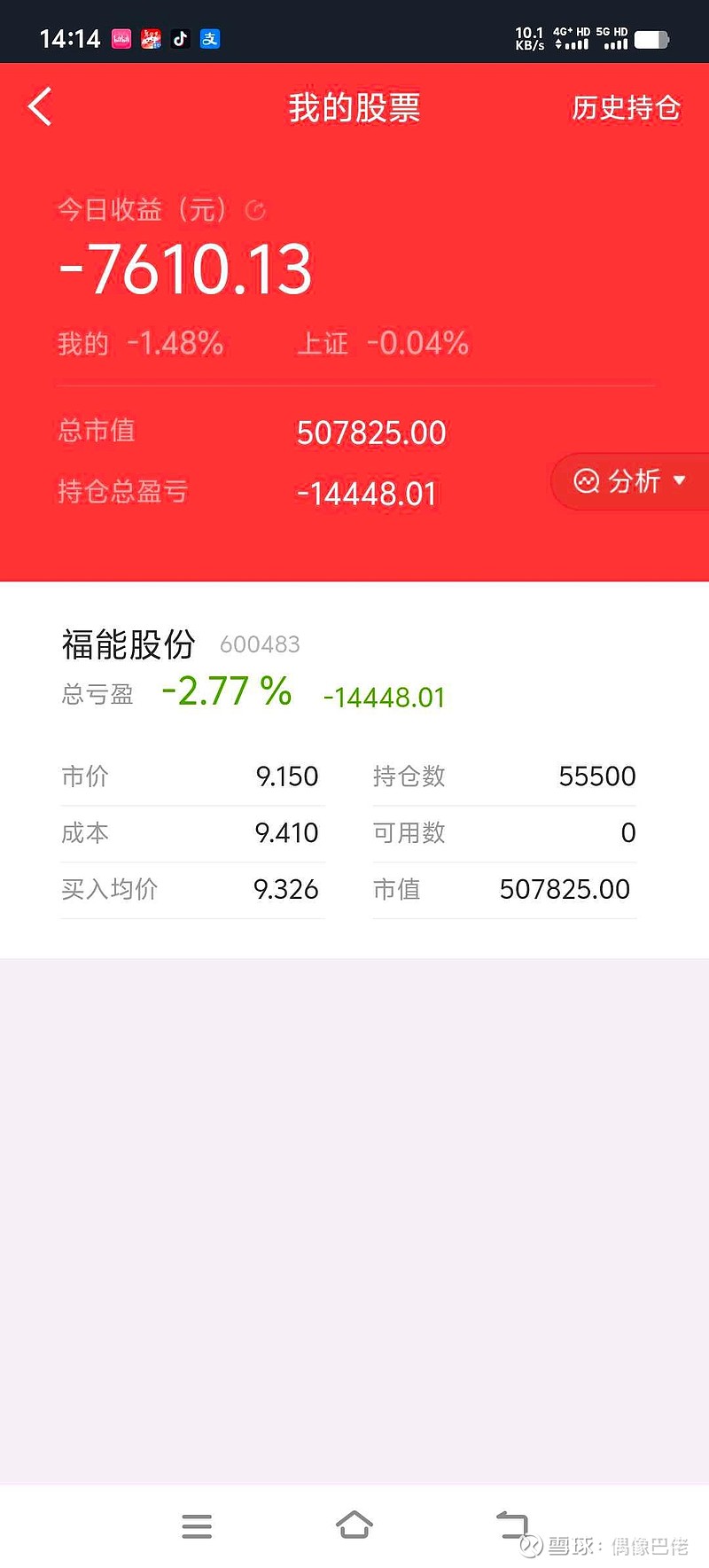Tap the Android back icon in navigation bar
The width and height of the screenshot is (709, 1568).
click(x=512, y=1525)
